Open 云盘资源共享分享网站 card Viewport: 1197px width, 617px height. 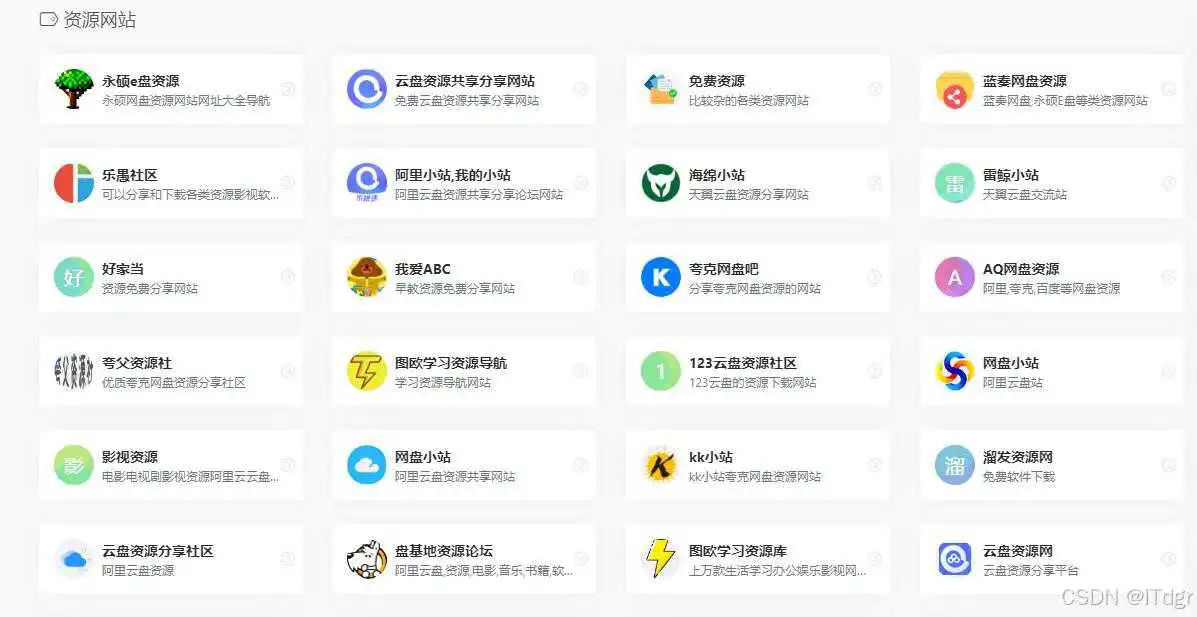[x=464, y=89]
